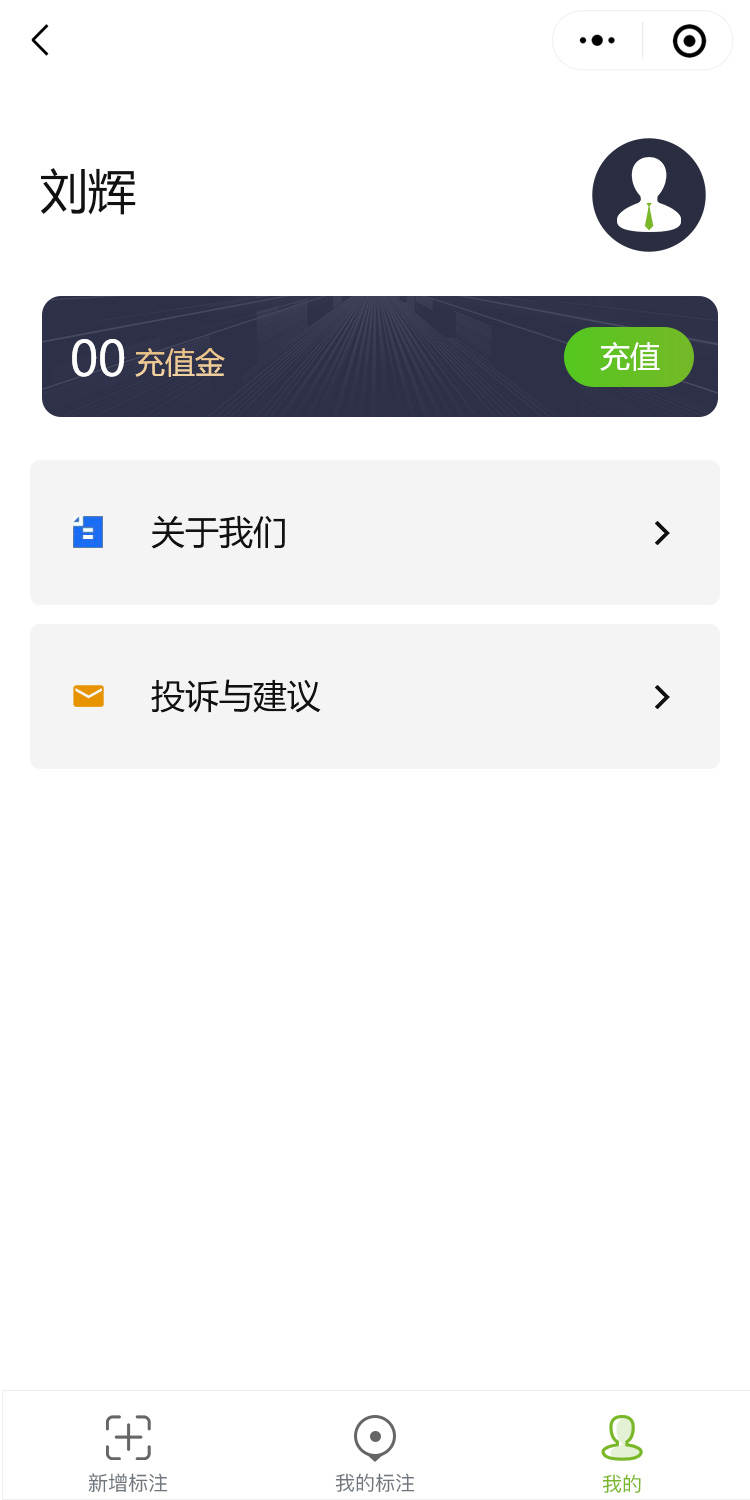The height and width of the screenshot is (1500, 750).
Task: Tap the profile avatar picture
Action: tap(648, 195)
